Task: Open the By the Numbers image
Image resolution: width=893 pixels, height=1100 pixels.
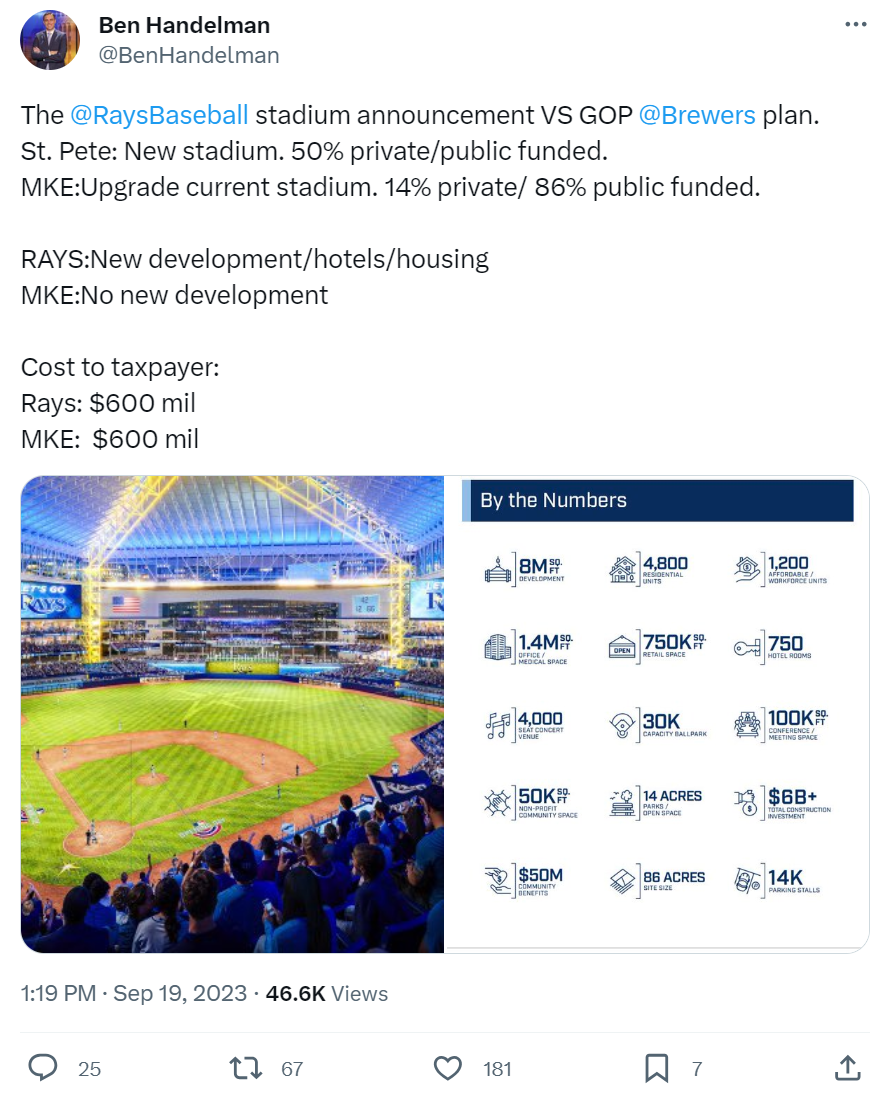Action: point(657,714)
